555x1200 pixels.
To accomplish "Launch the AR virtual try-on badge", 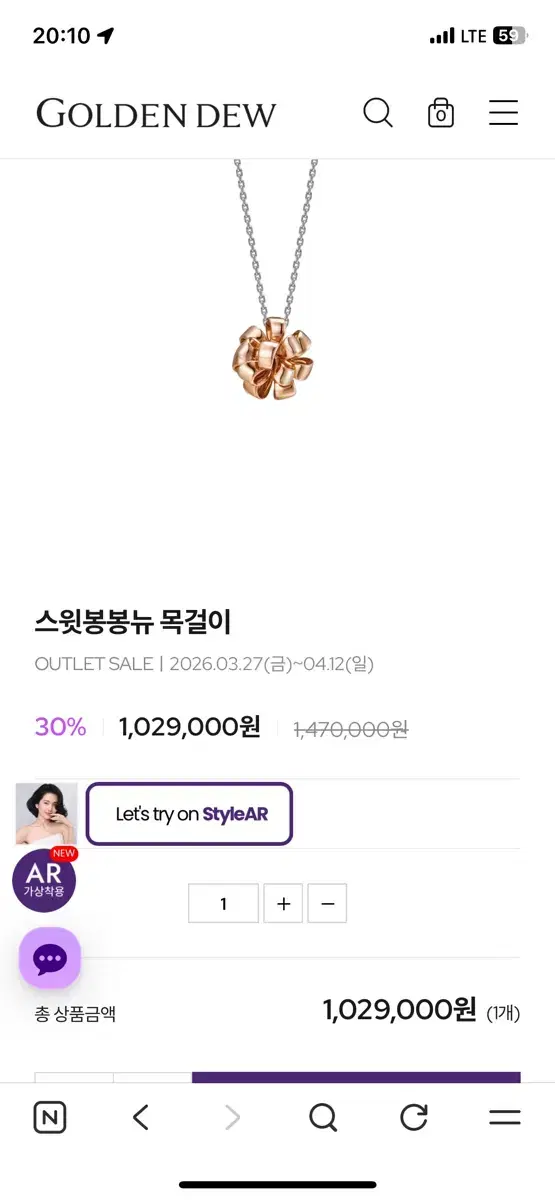I will (x=44, y=881).
